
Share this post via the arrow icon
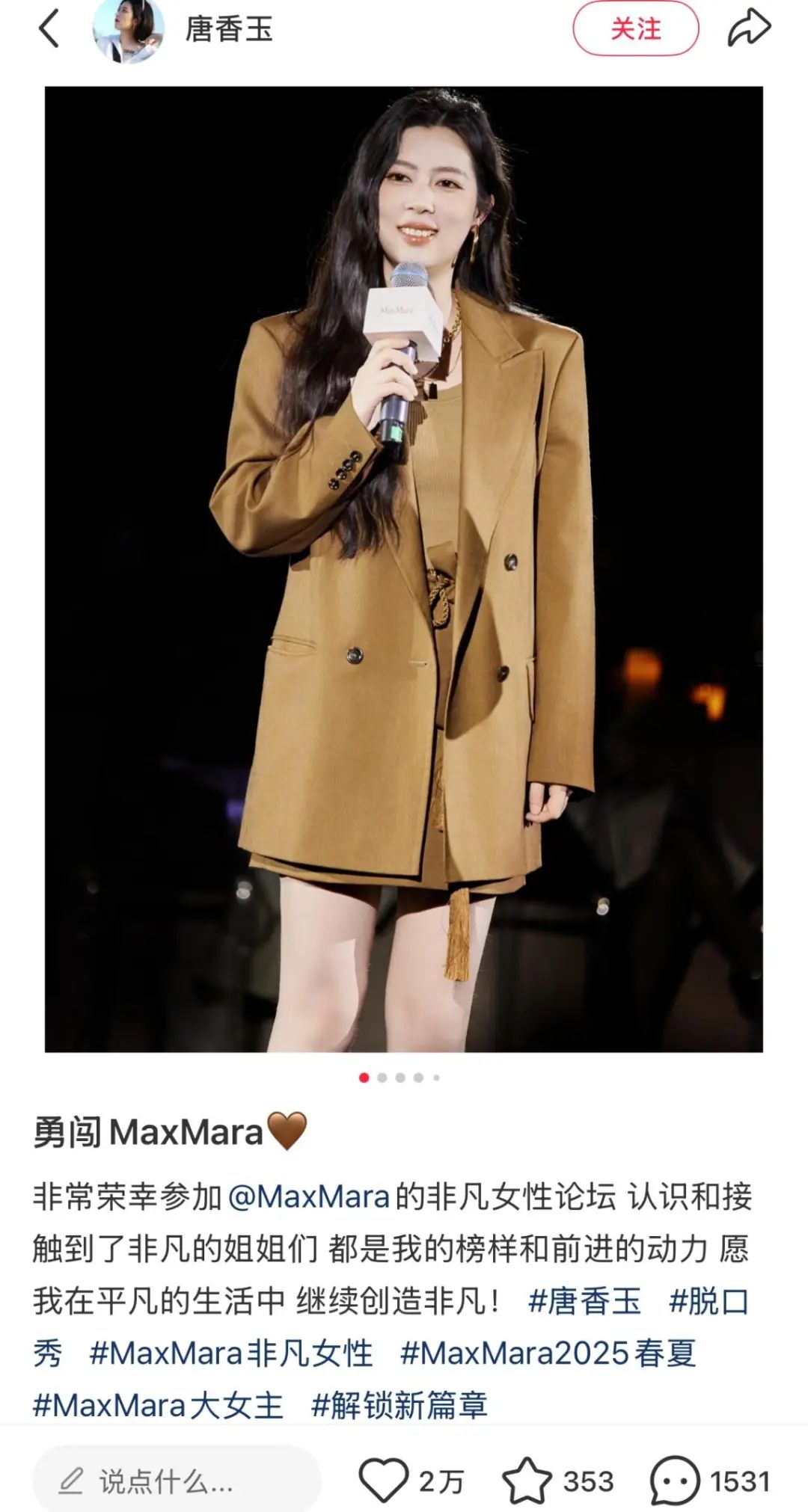[x=749, y=28]
